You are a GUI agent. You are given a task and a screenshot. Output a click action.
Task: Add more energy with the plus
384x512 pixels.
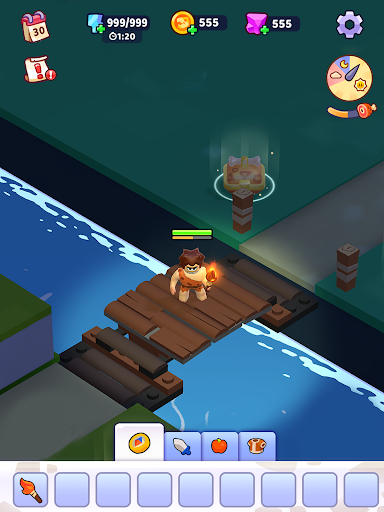(x=101, y=29)
